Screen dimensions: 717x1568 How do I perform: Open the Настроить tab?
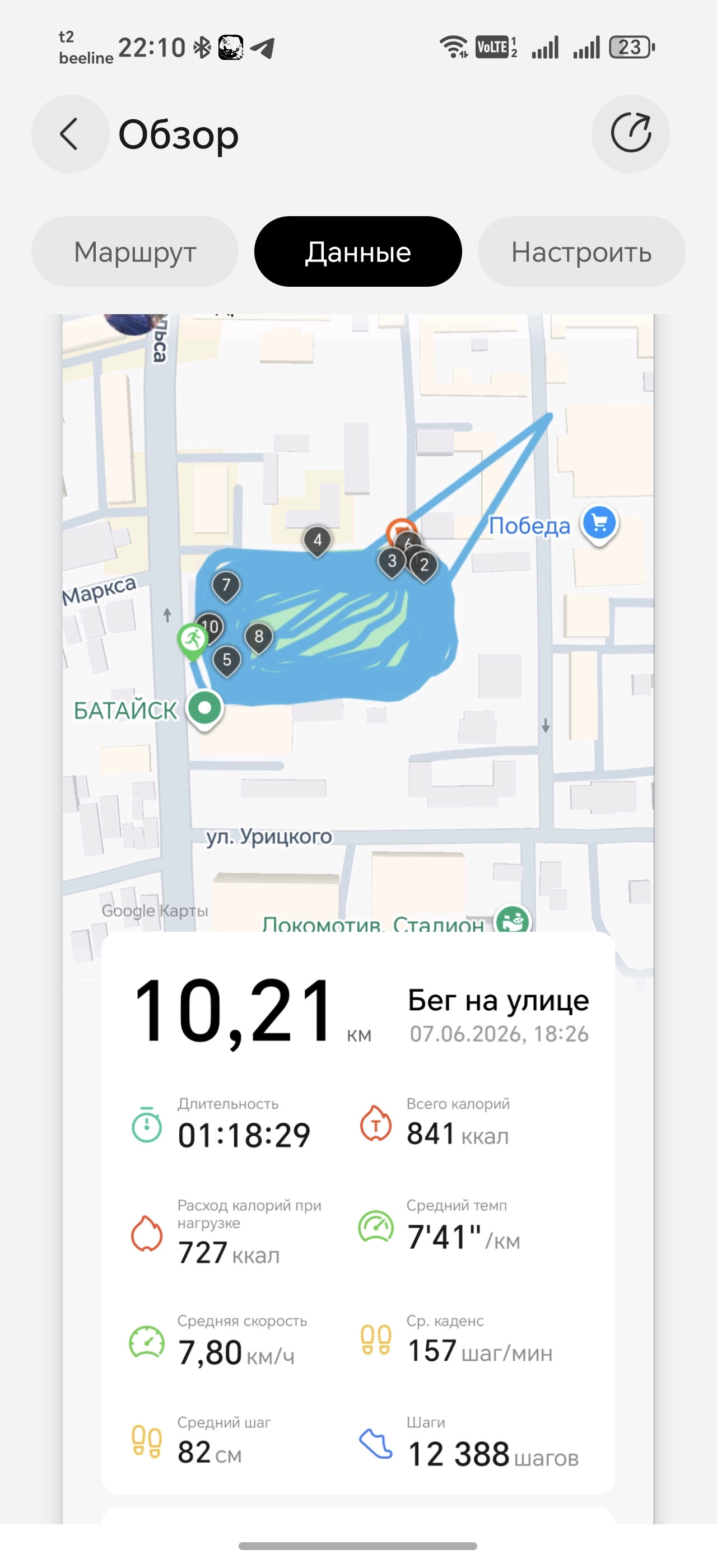(x=581, y=251)
